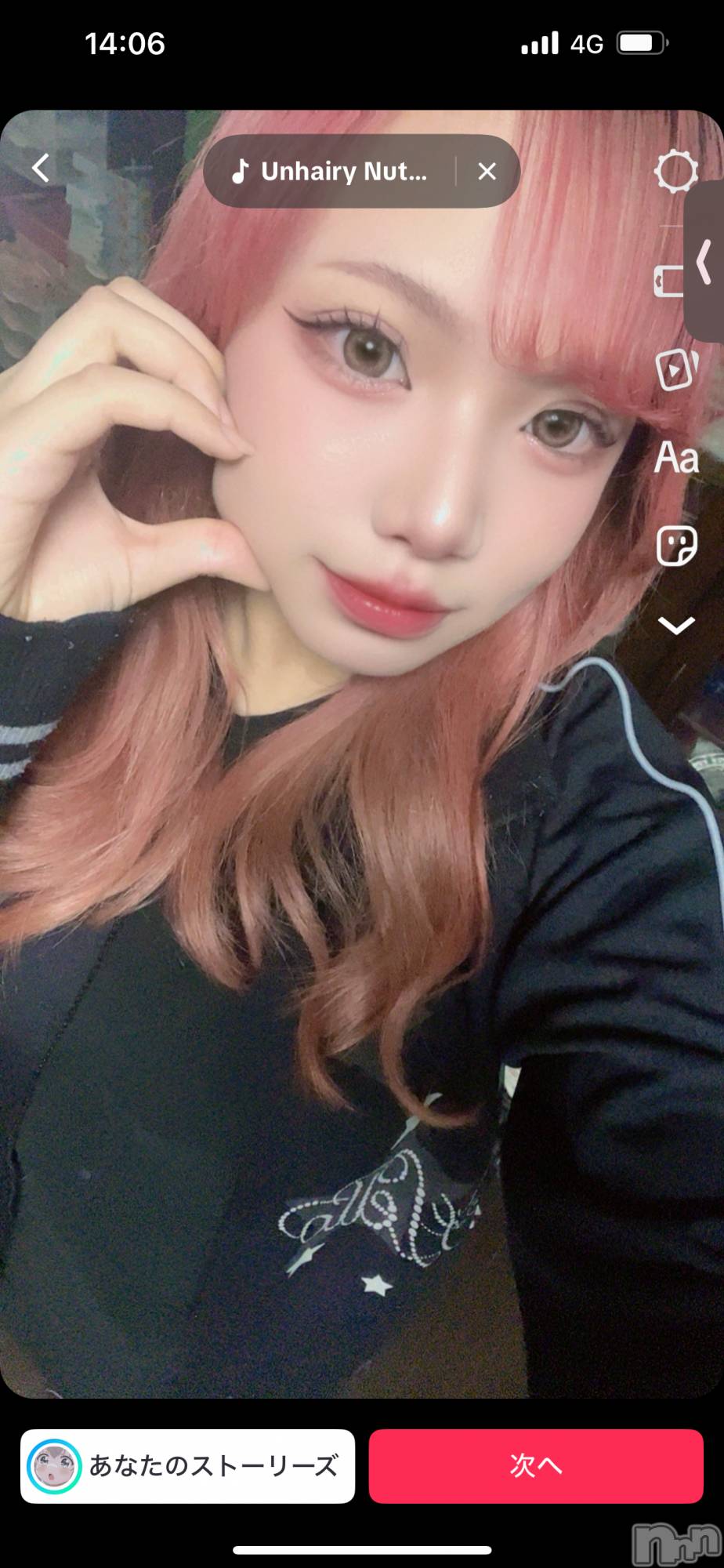Image resolution: width=724 pixels, height=1568 pixels.
Task: Continue with the 次へ button
Action: click(x=536, y=1465)
